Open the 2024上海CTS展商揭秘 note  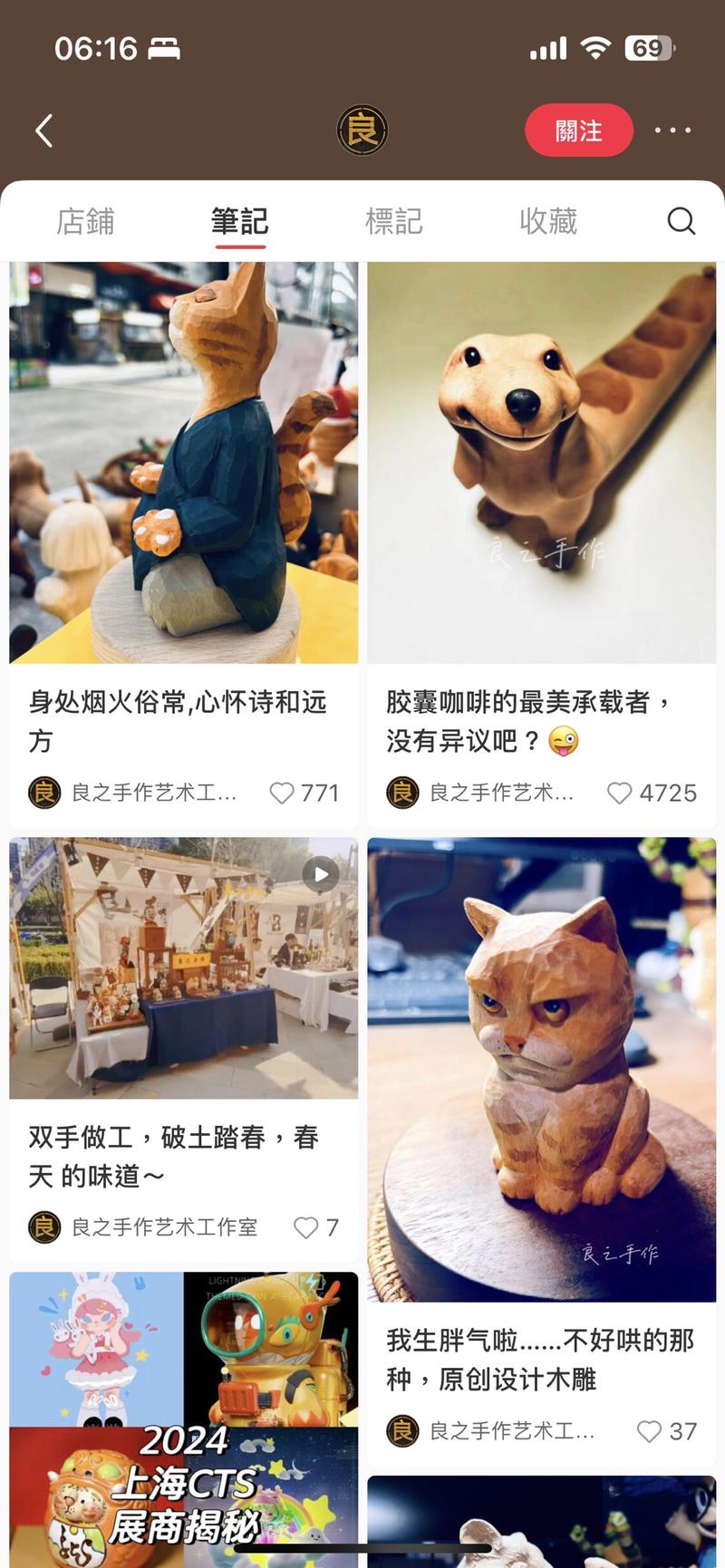[183, 1418]
